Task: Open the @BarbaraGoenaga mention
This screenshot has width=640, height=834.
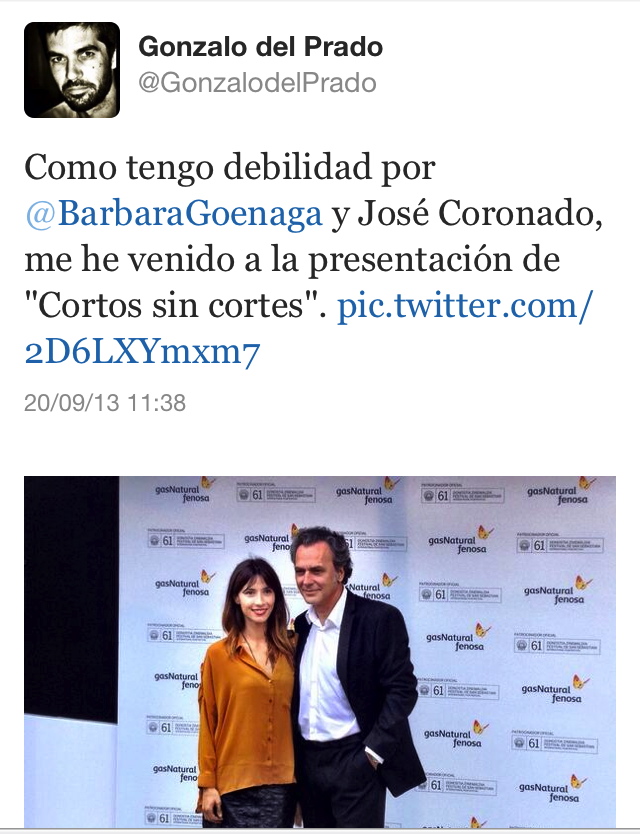Action: coord(174,214)
